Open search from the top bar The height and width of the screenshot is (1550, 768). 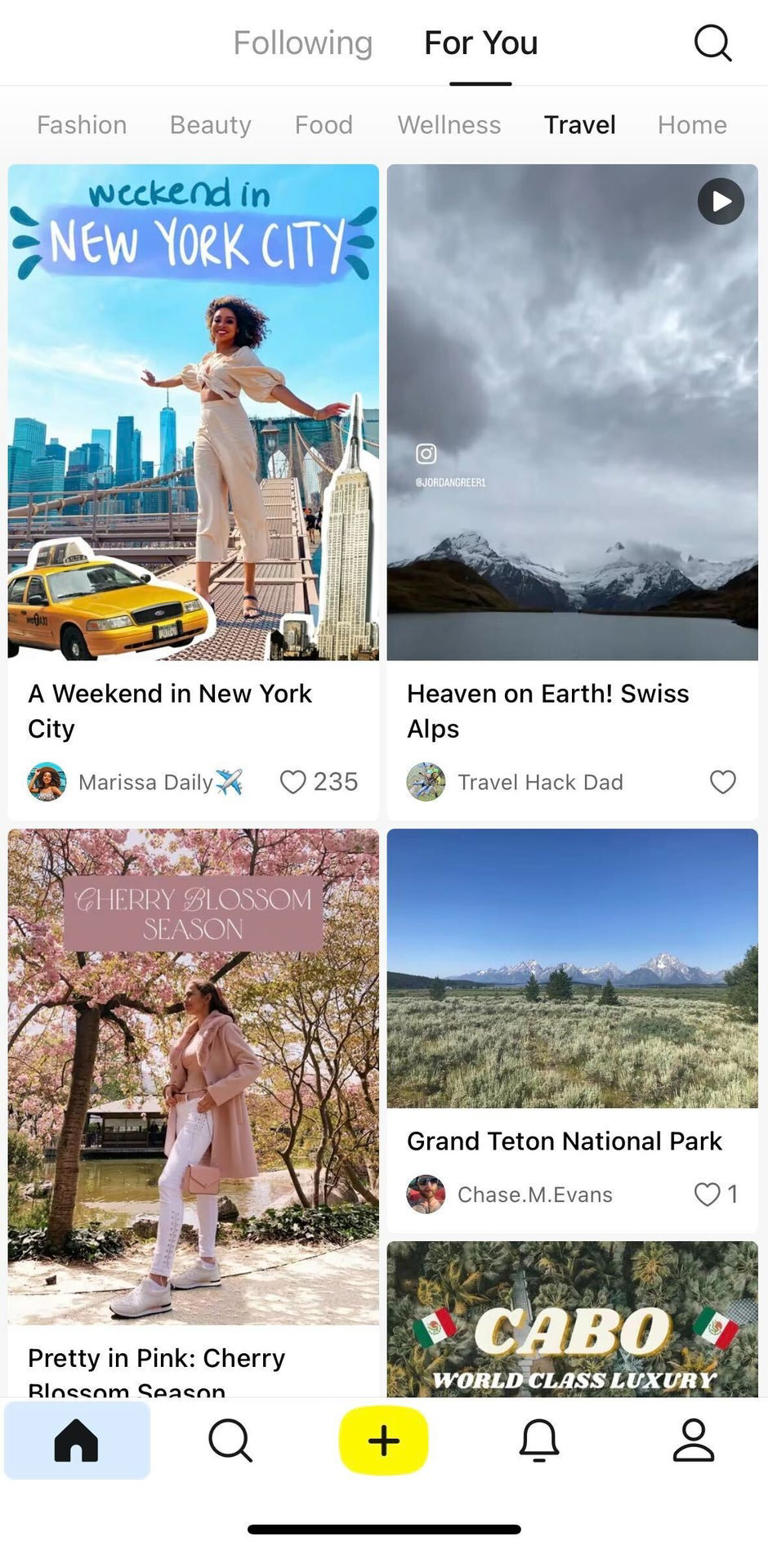click(712, 43)
